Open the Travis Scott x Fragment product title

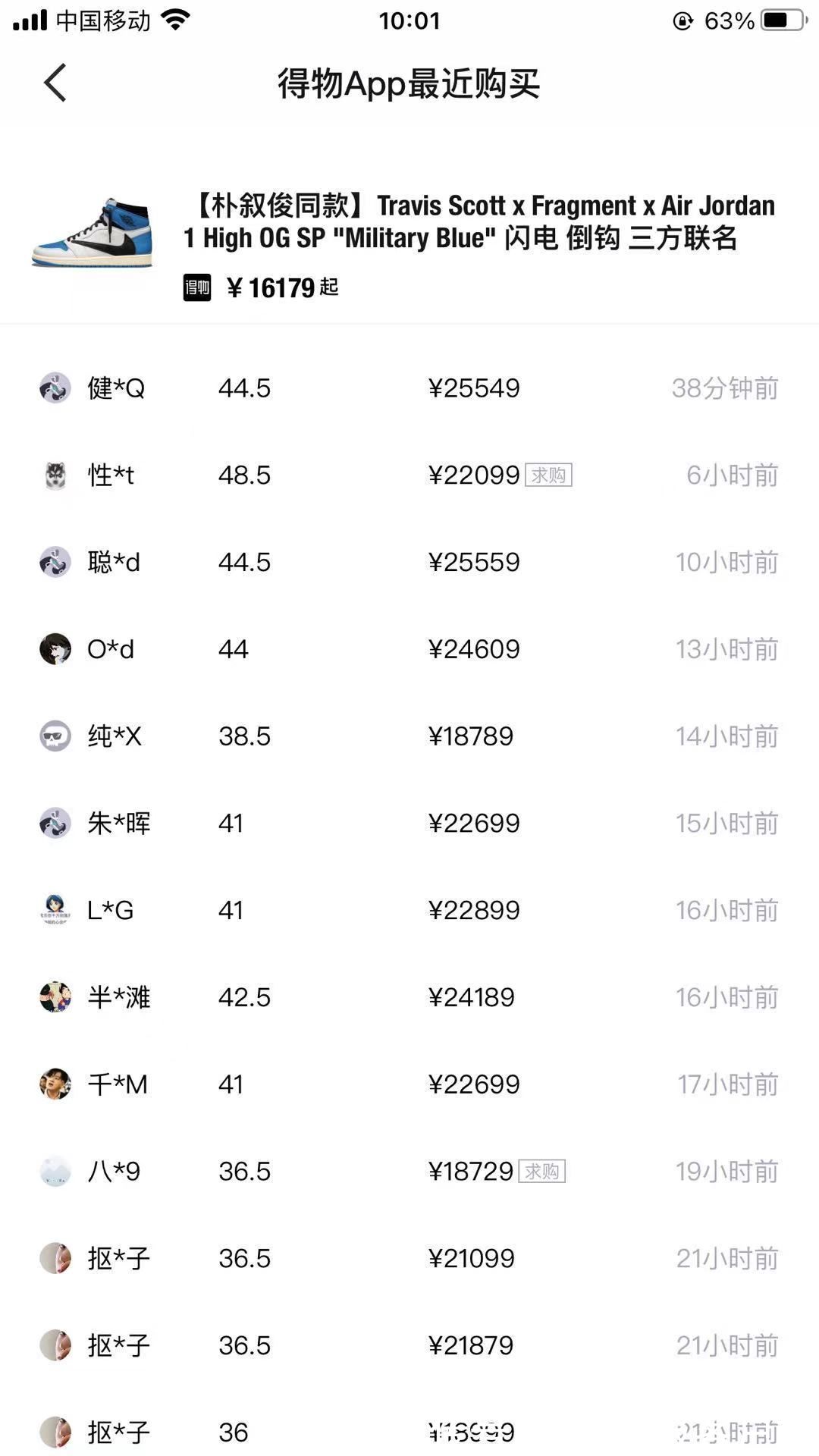(478, 220)
